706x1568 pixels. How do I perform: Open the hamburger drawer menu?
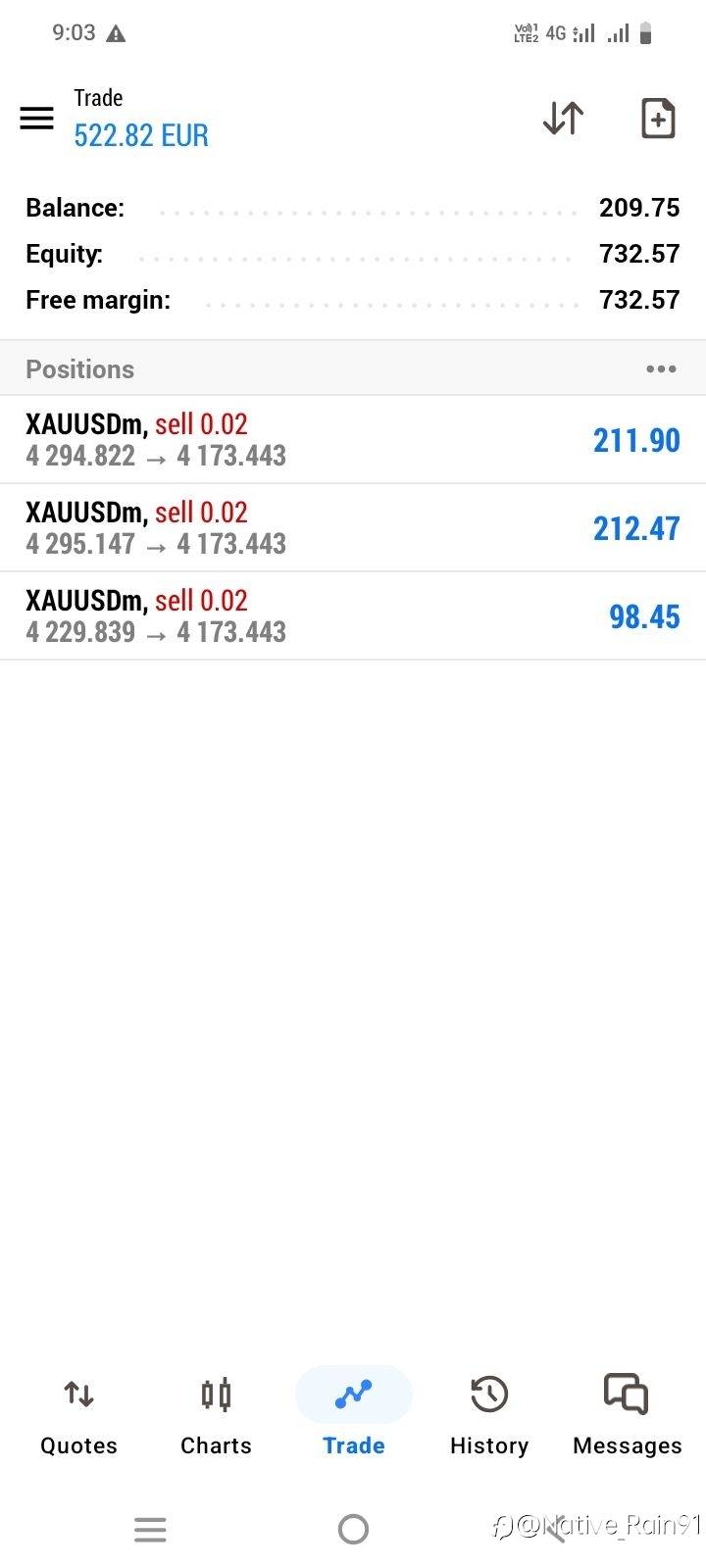(x=37, y=119)
